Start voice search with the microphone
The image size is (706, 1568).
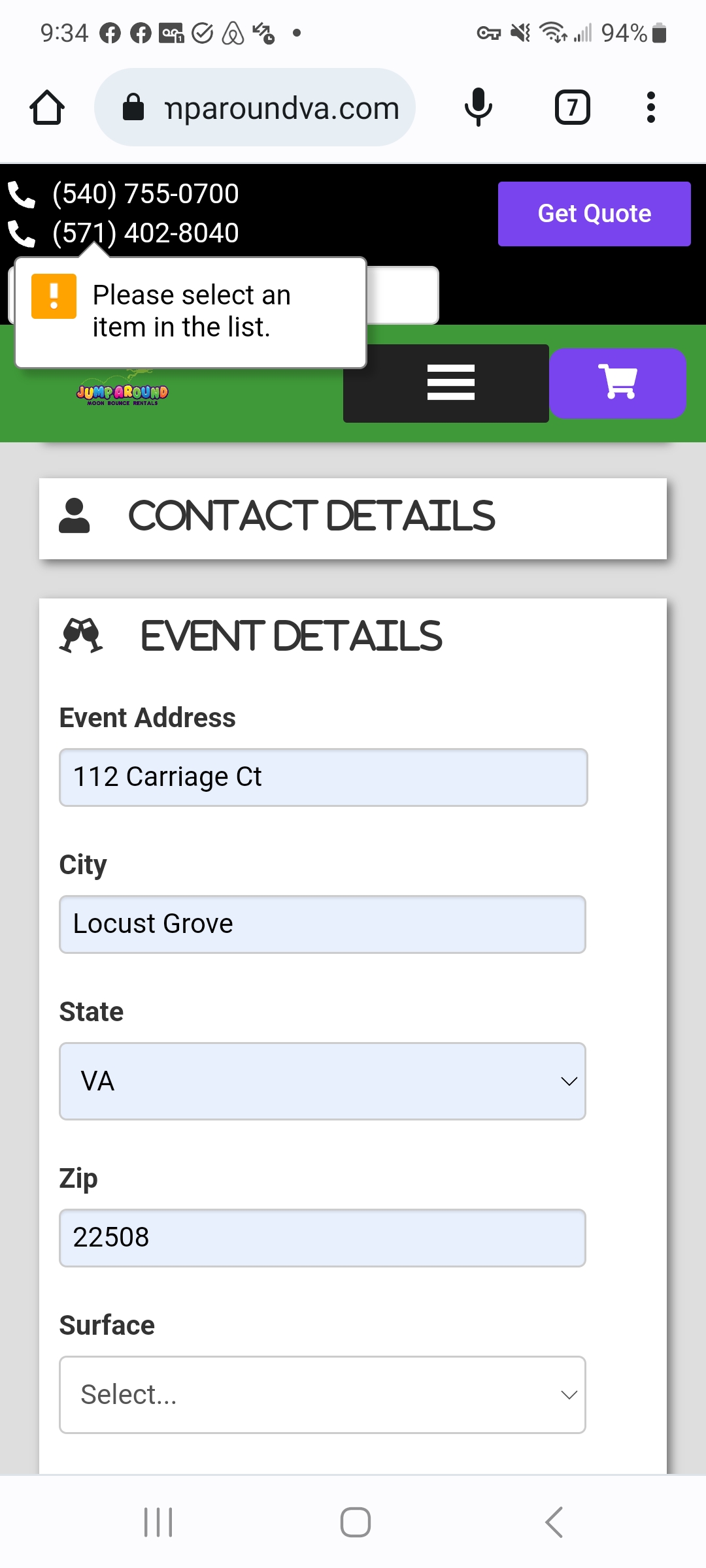coord(478,108)
